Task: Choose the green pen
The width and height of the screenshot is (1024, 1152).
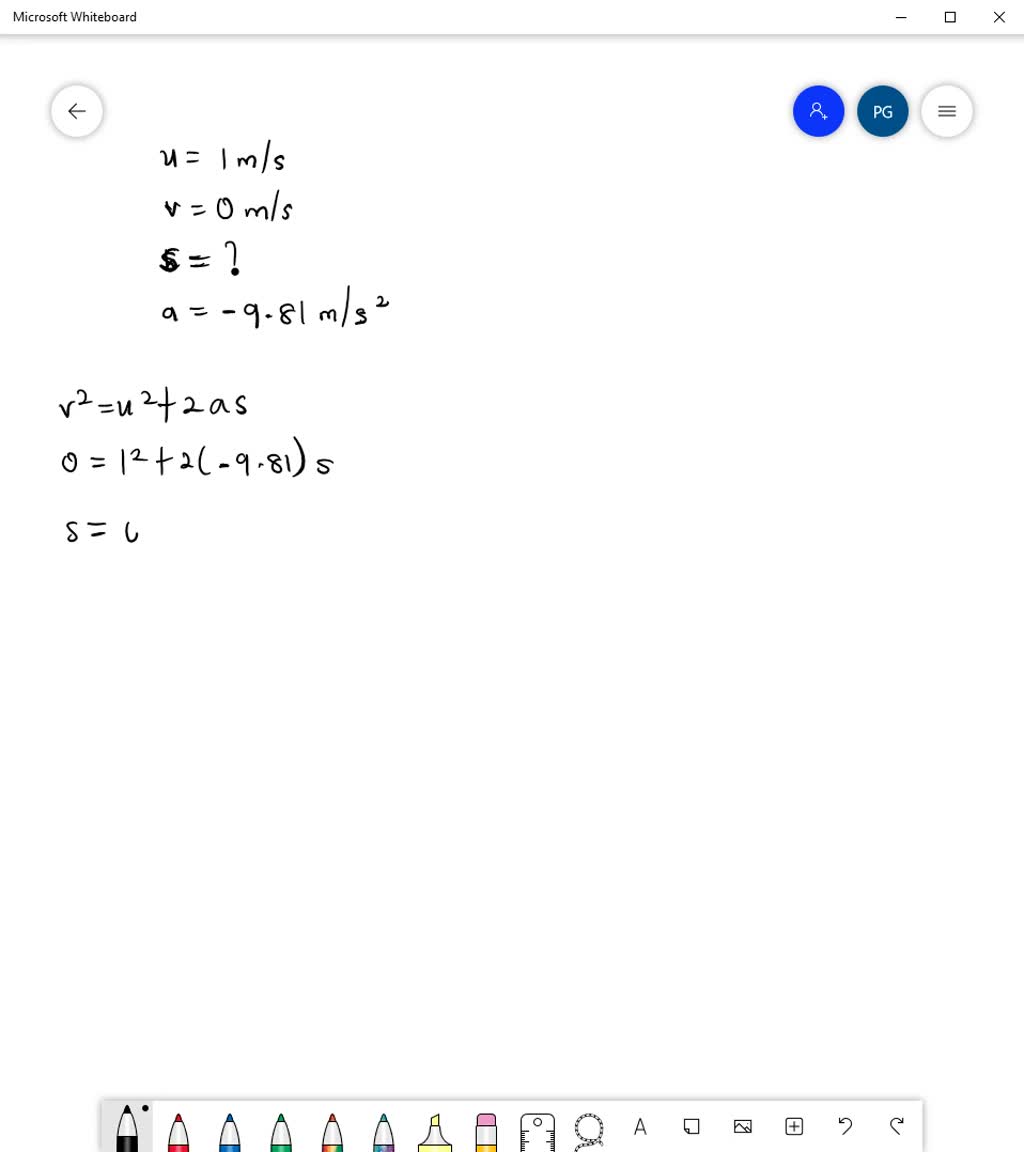Action: coord(281,1131)
